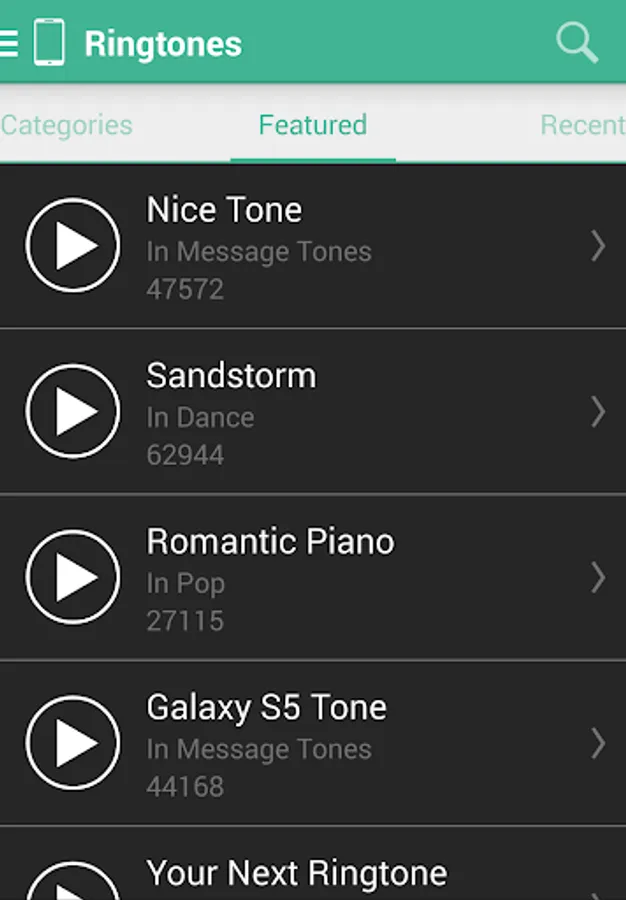Screen dimensions: 626x900
Task: Open the search magnifier
Action: pyautogui.click(x=577, y=44)
